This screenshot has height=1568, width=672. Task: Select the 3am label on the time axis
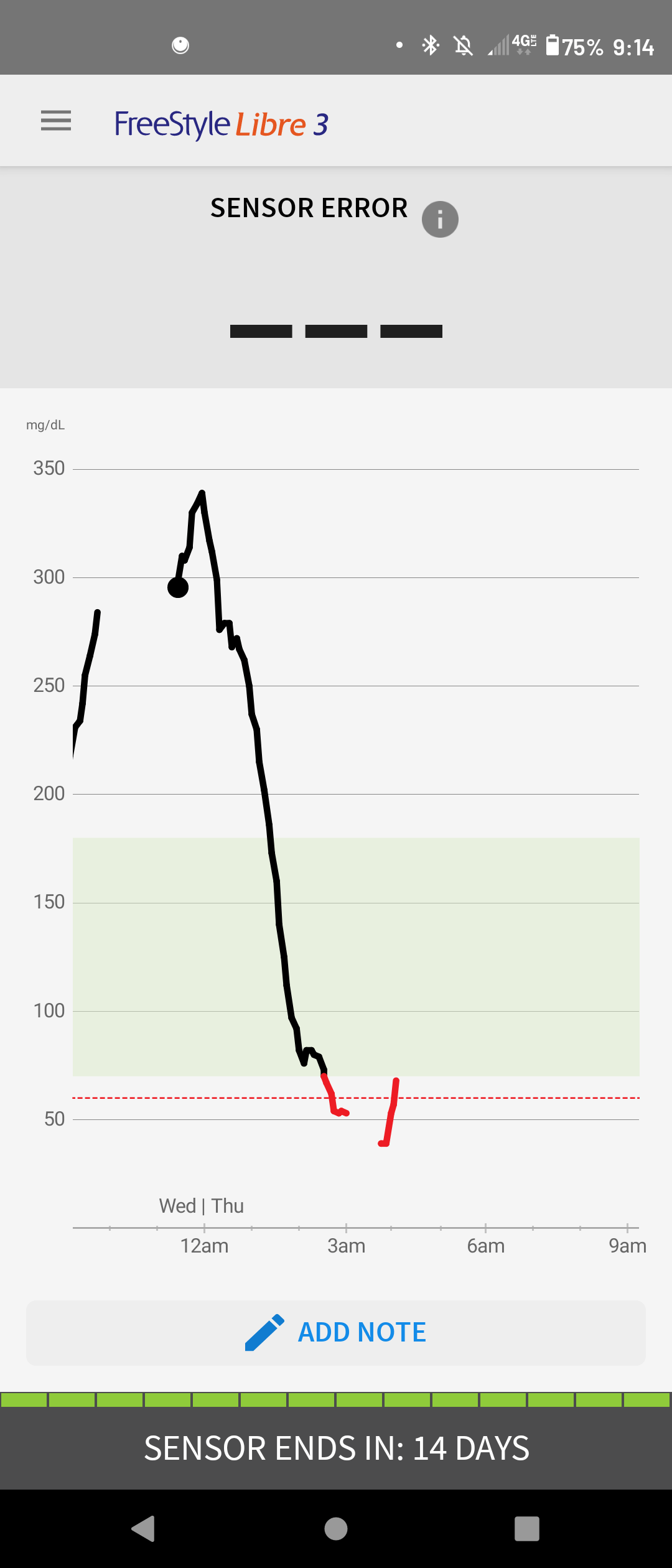[347, 1246]
